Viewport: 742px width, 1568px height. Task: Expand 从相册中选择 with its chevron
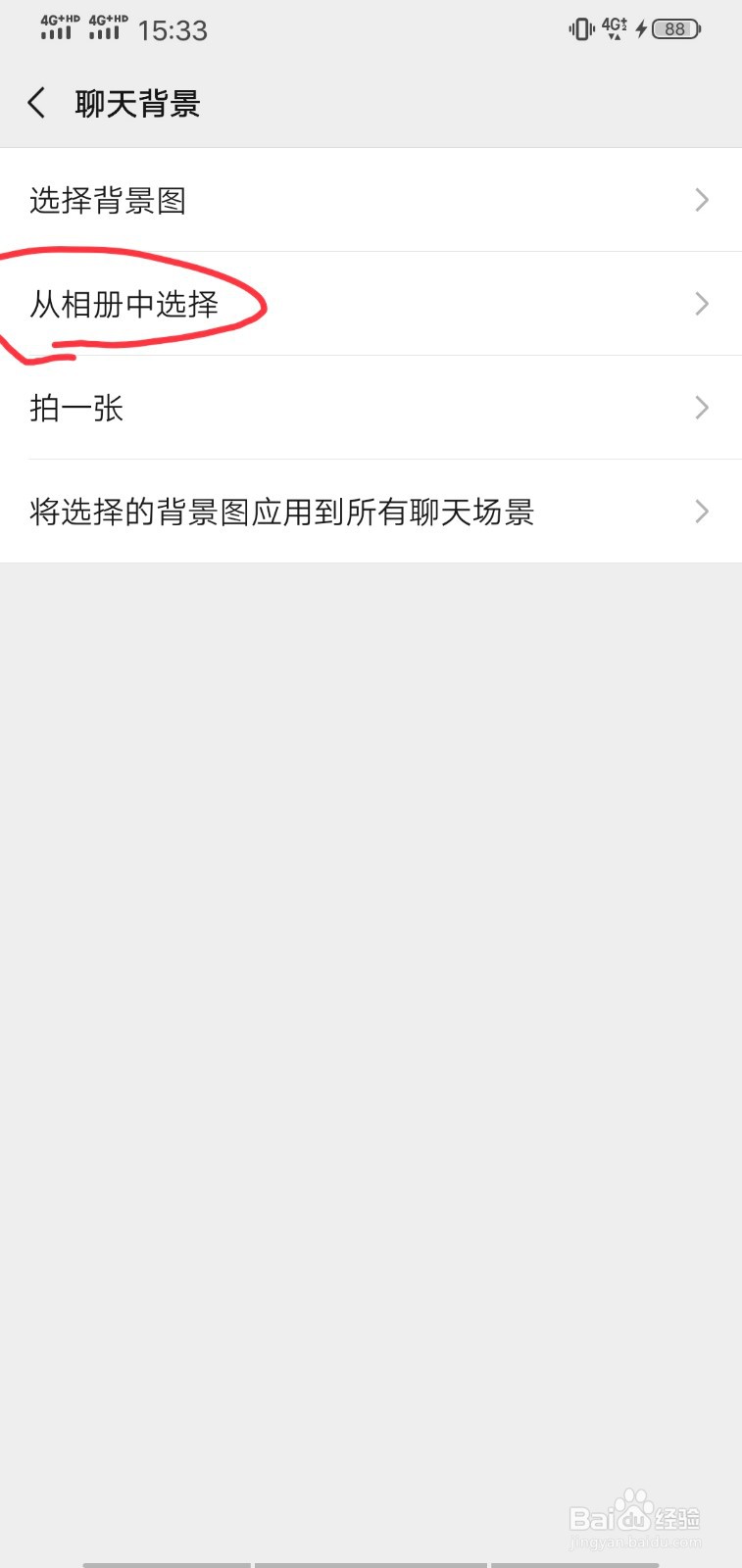[700, 304]
